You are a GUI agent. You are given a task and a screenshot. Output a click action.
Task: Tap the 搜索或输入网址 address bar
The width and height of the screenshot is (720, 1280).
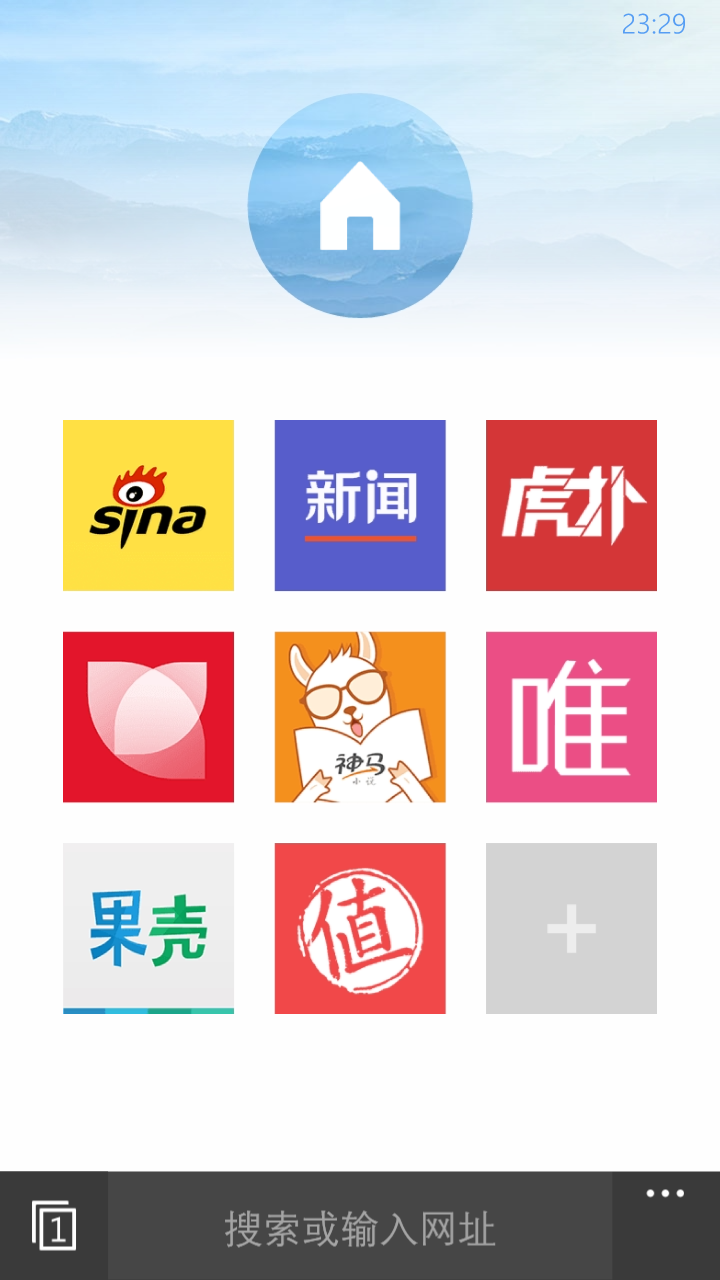360,1228
